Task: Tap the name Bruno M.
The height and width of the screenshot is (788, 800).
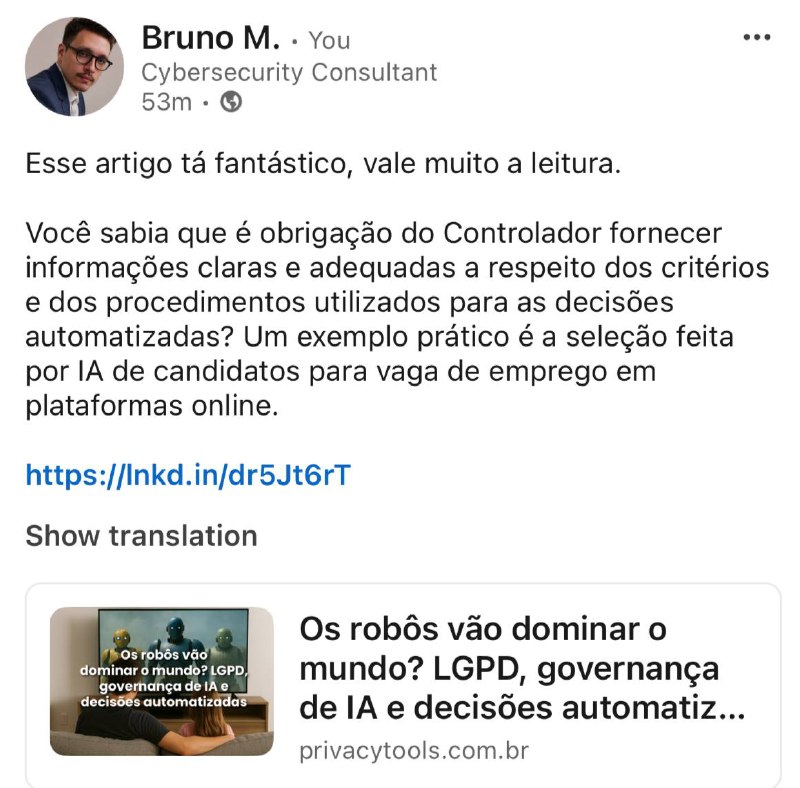Action: 210,38
